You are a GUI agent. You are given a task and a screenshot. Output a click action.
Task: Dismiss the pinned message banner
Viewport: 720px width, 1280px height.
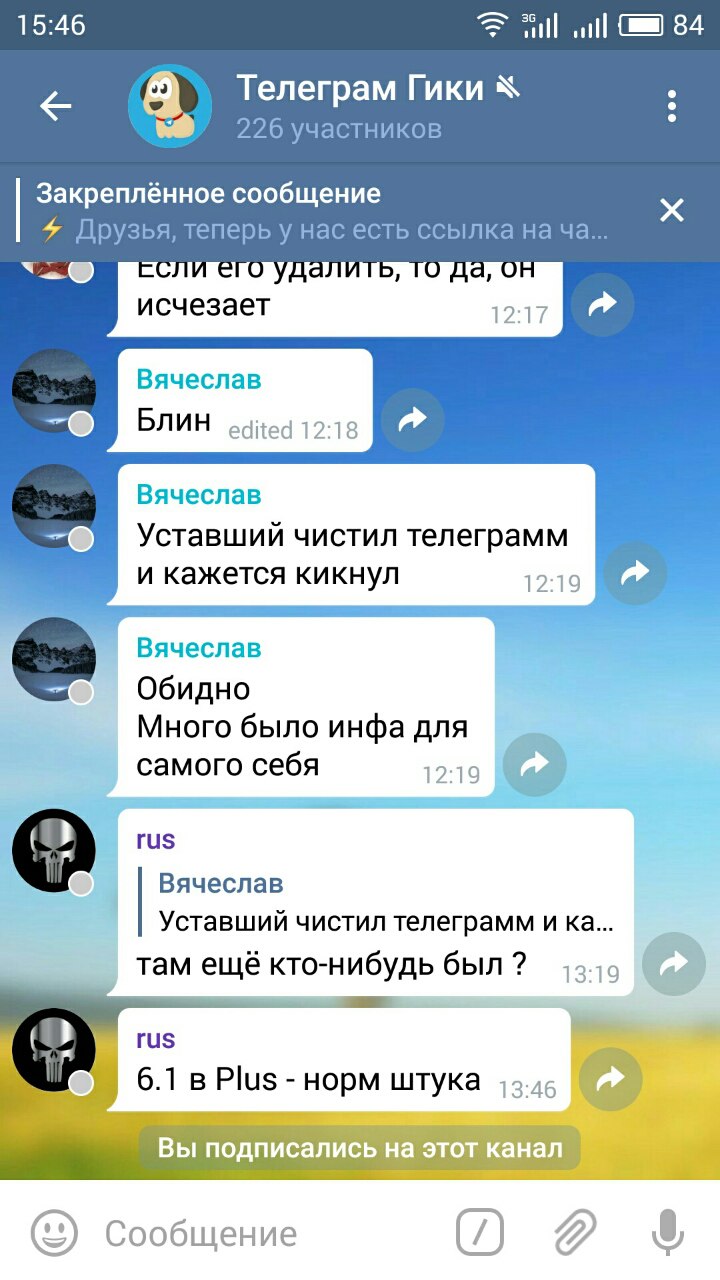[672, 211]
